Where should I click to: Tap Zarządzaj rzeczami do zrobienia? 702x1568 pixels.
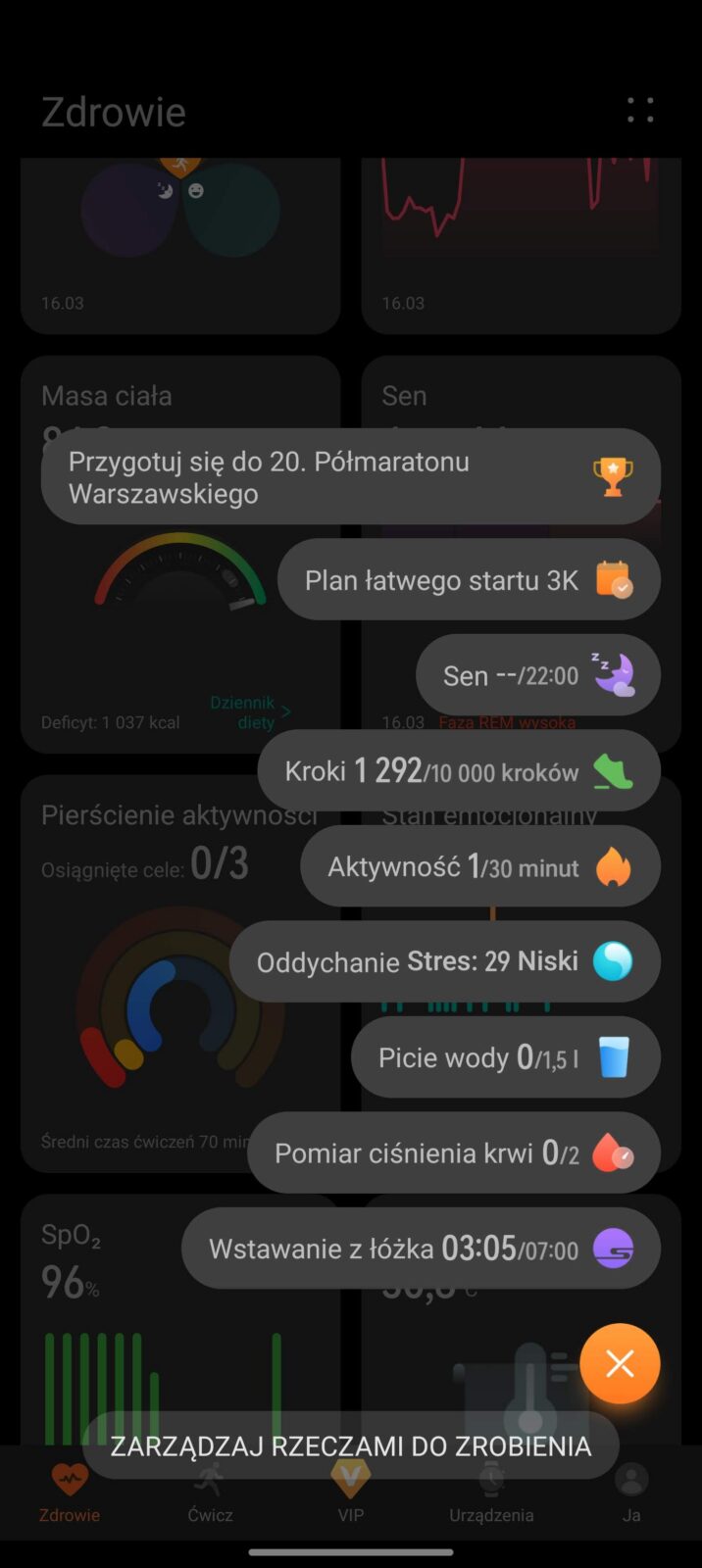pyautogui.click(x=350, y=1446)
